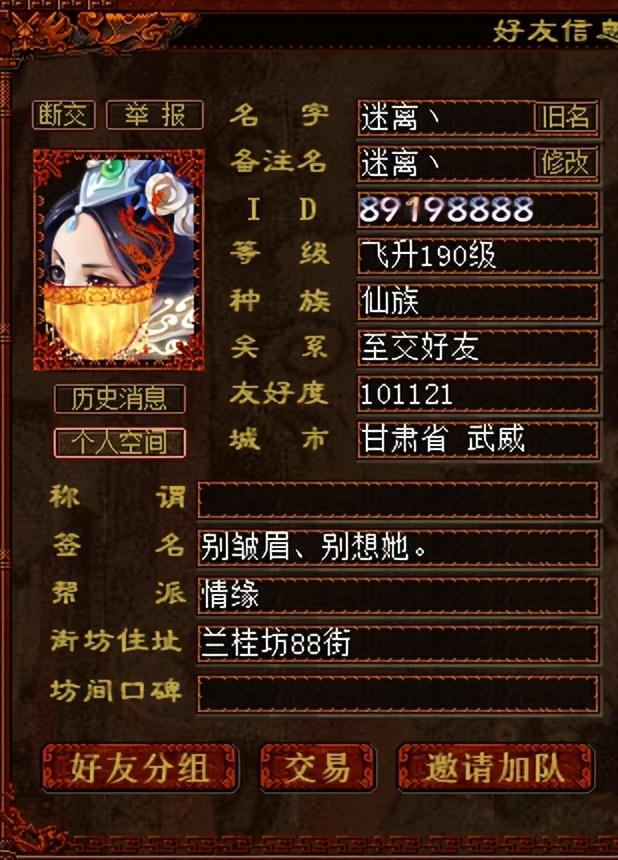The height and width of the screenshot is (860, 618).
Task: Open 历史消息 message history
Action: click(x=119, y=398)
